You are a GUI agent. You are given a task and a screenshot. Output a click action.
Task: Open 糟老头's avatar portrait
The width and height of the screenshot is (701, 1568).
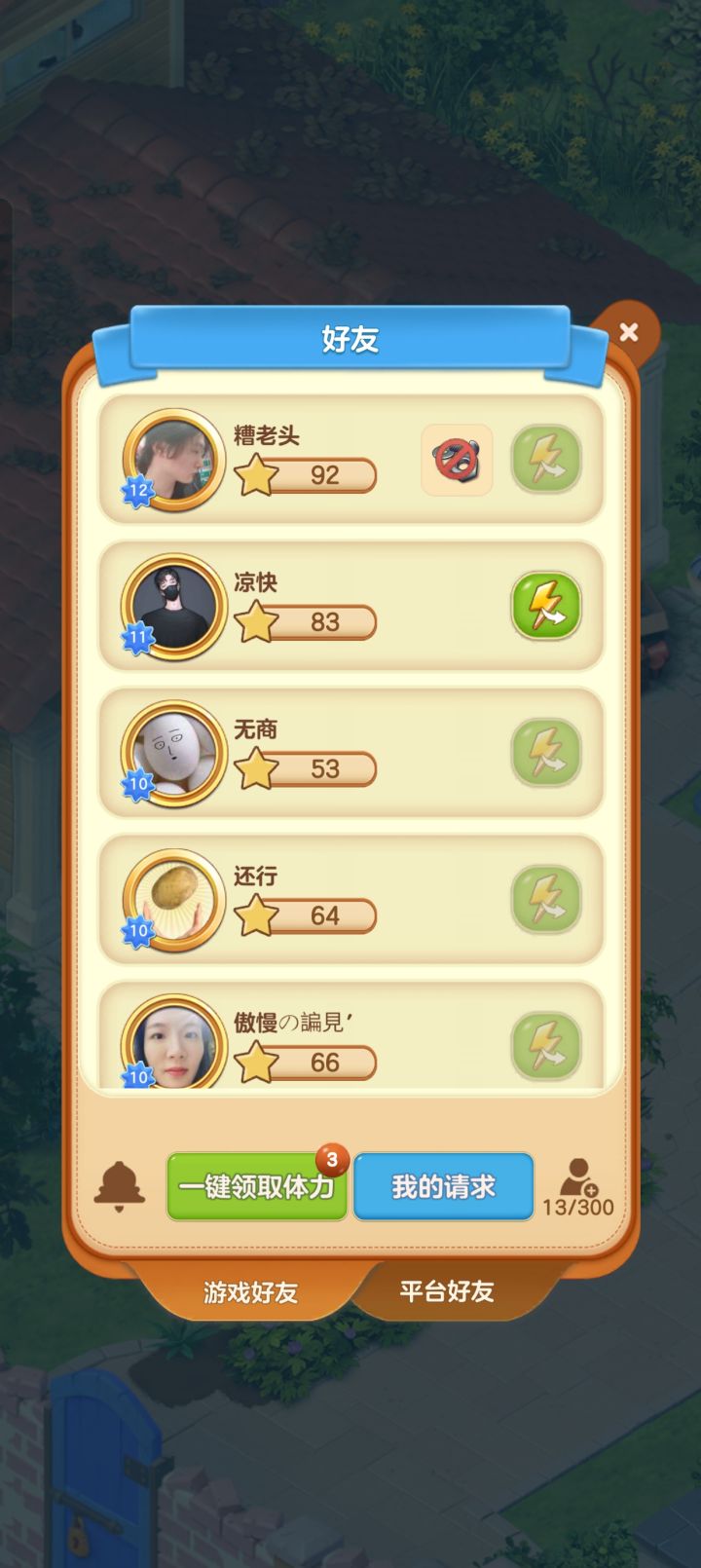coord(175,458)
